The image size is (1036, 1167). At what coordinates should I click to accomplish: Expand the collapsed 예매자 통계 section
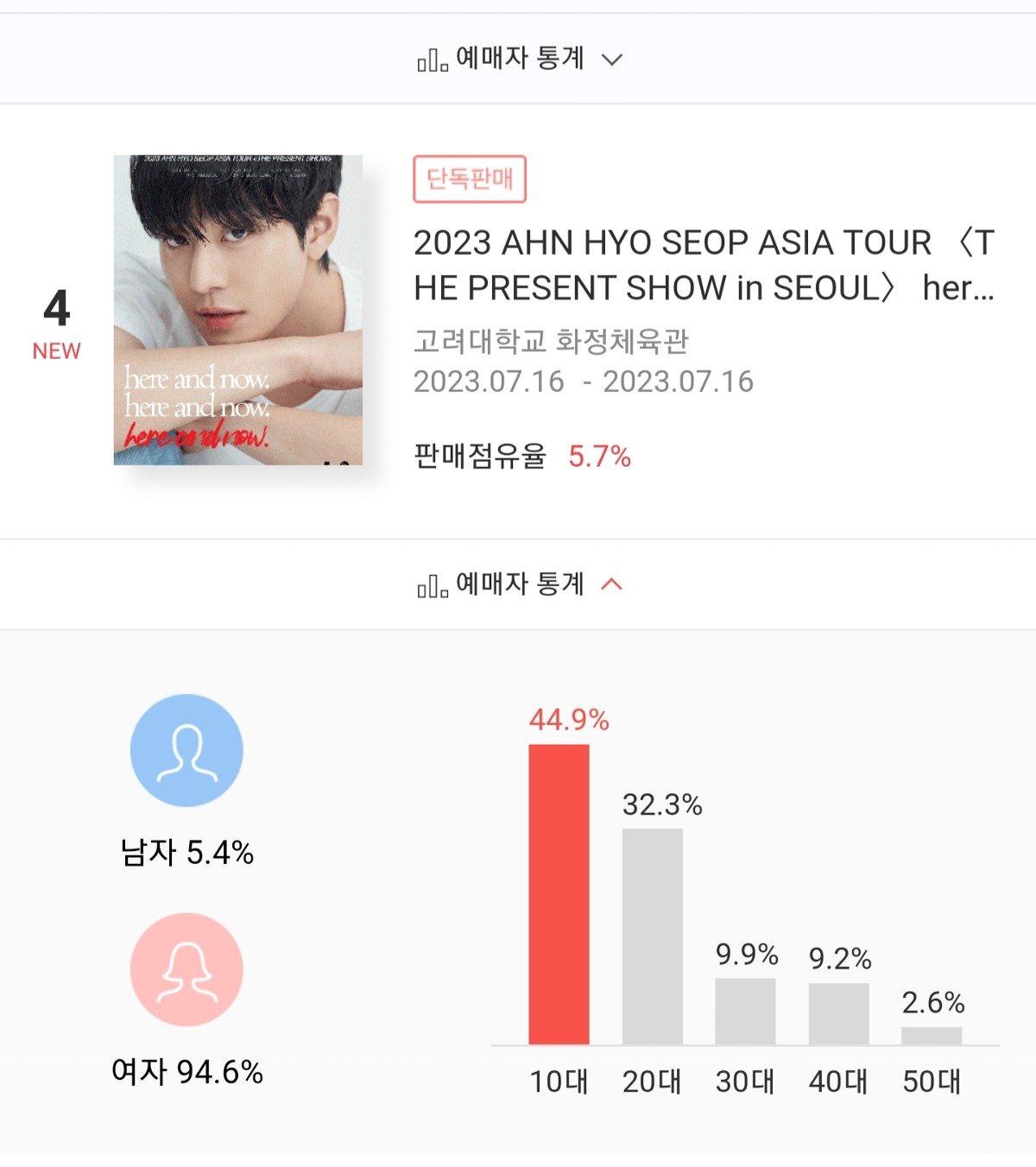point(520,60)
